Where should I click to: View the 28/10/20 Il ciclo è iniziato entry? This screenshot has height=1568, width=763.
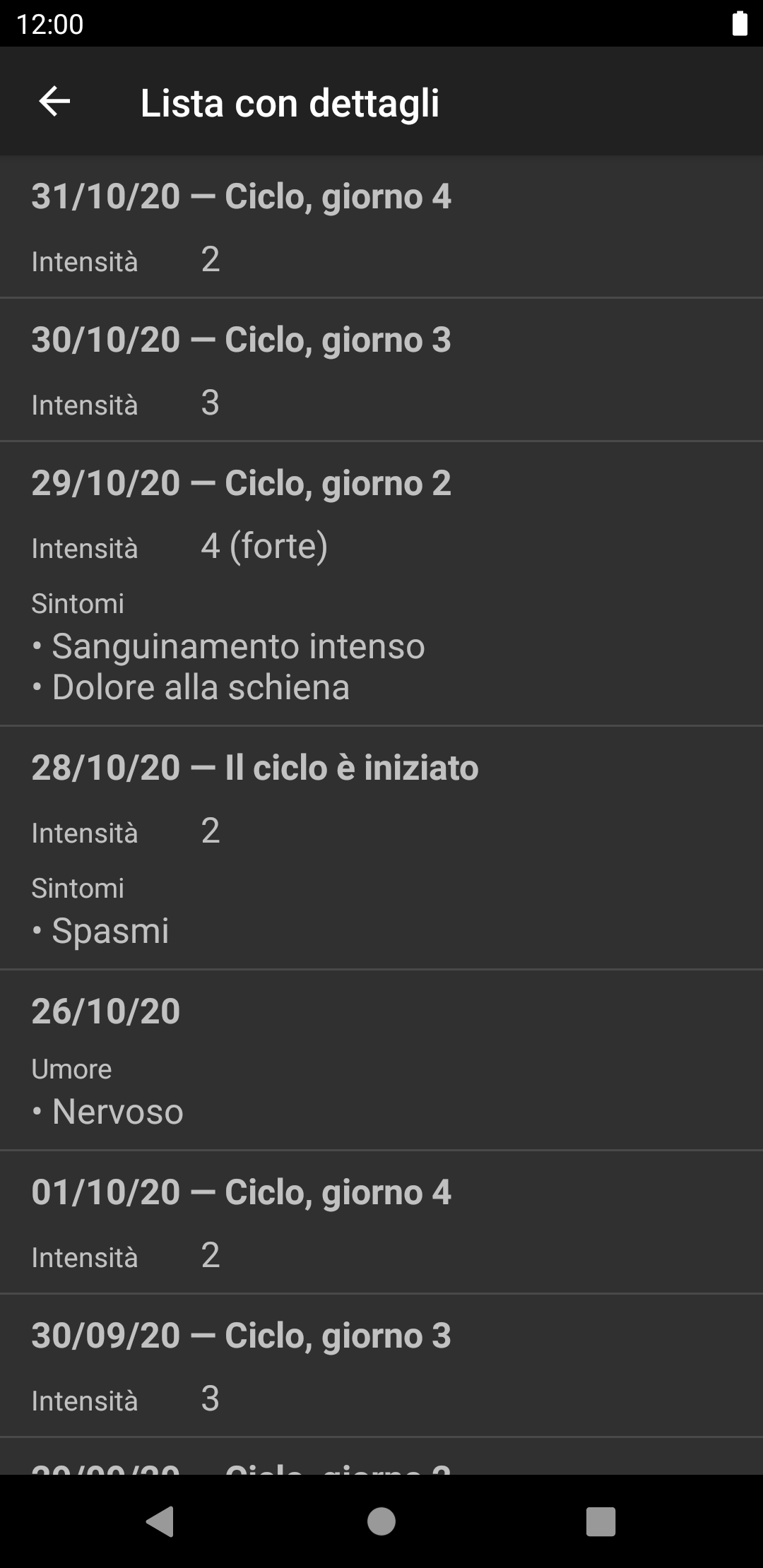pyautogui.click(x=381, y=848)
